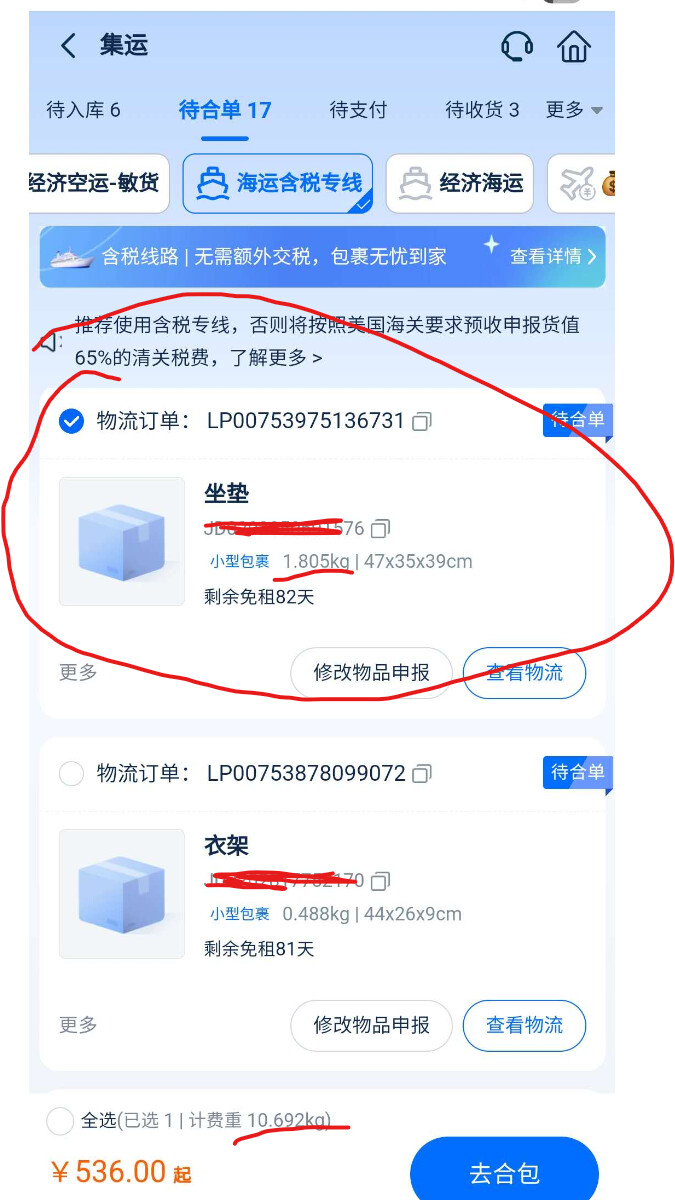Tap 查看物流 for the 坐垫 package
675x1200 pixels.
point(524,673)
